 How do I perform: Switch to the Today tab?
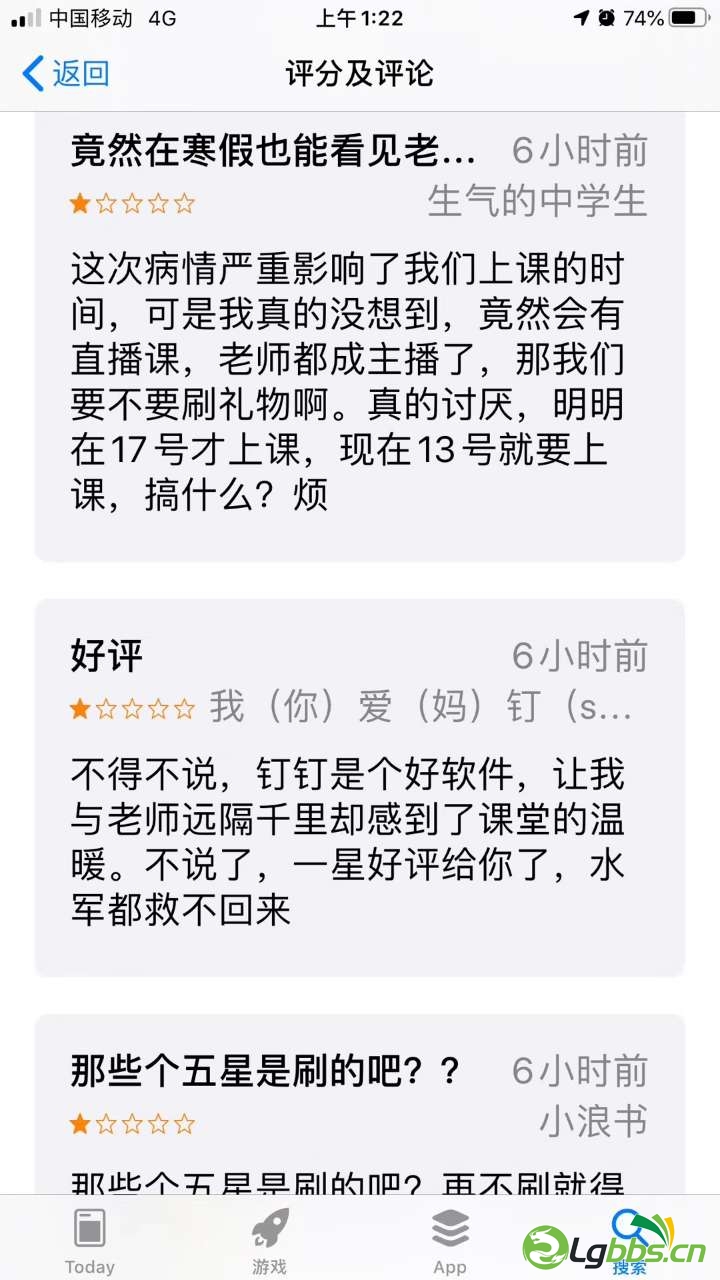[90, 1240]
